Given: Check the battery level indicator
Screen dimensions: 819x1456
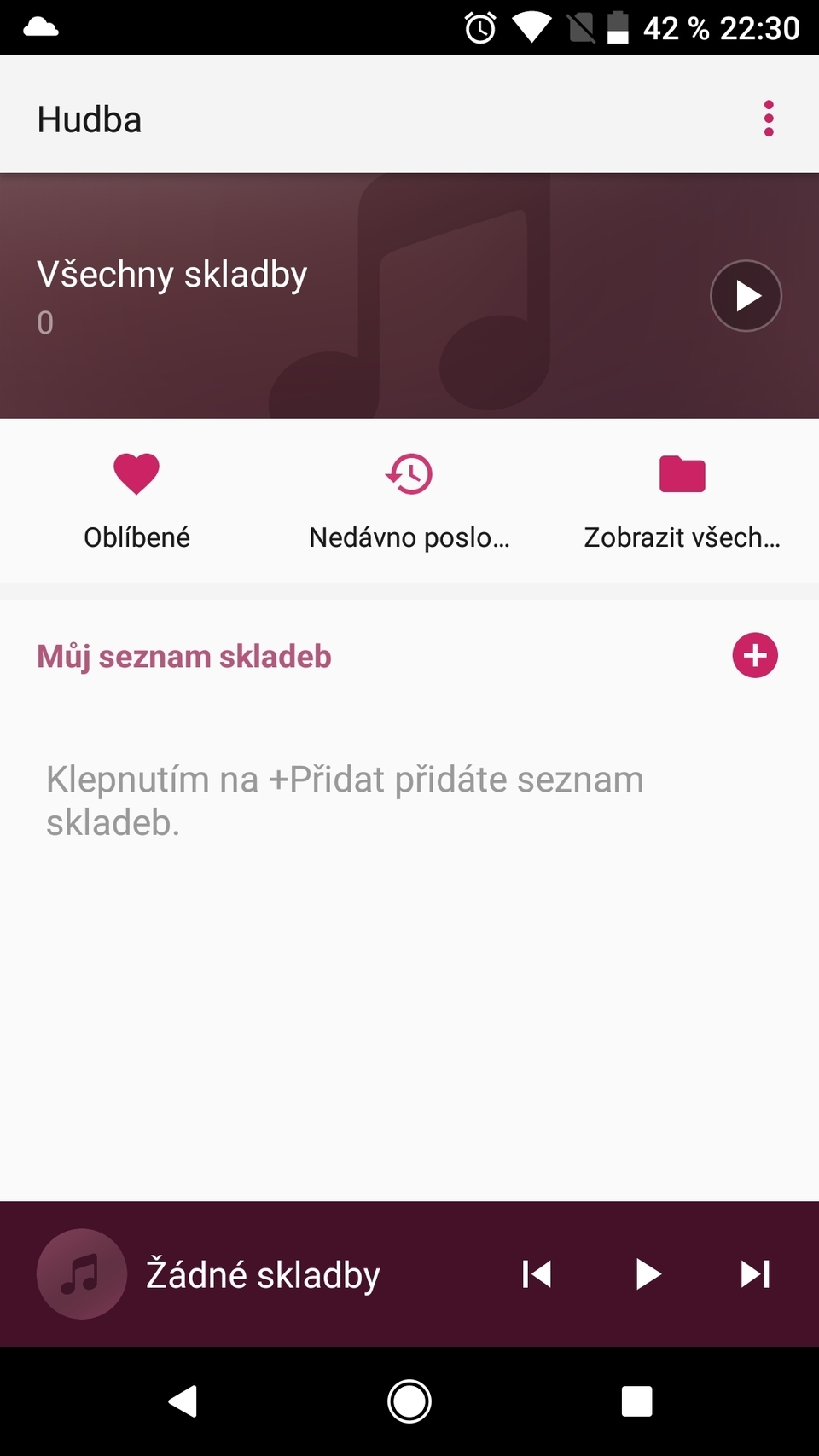Looking at the screenshot, I should [x=616, y=26].
